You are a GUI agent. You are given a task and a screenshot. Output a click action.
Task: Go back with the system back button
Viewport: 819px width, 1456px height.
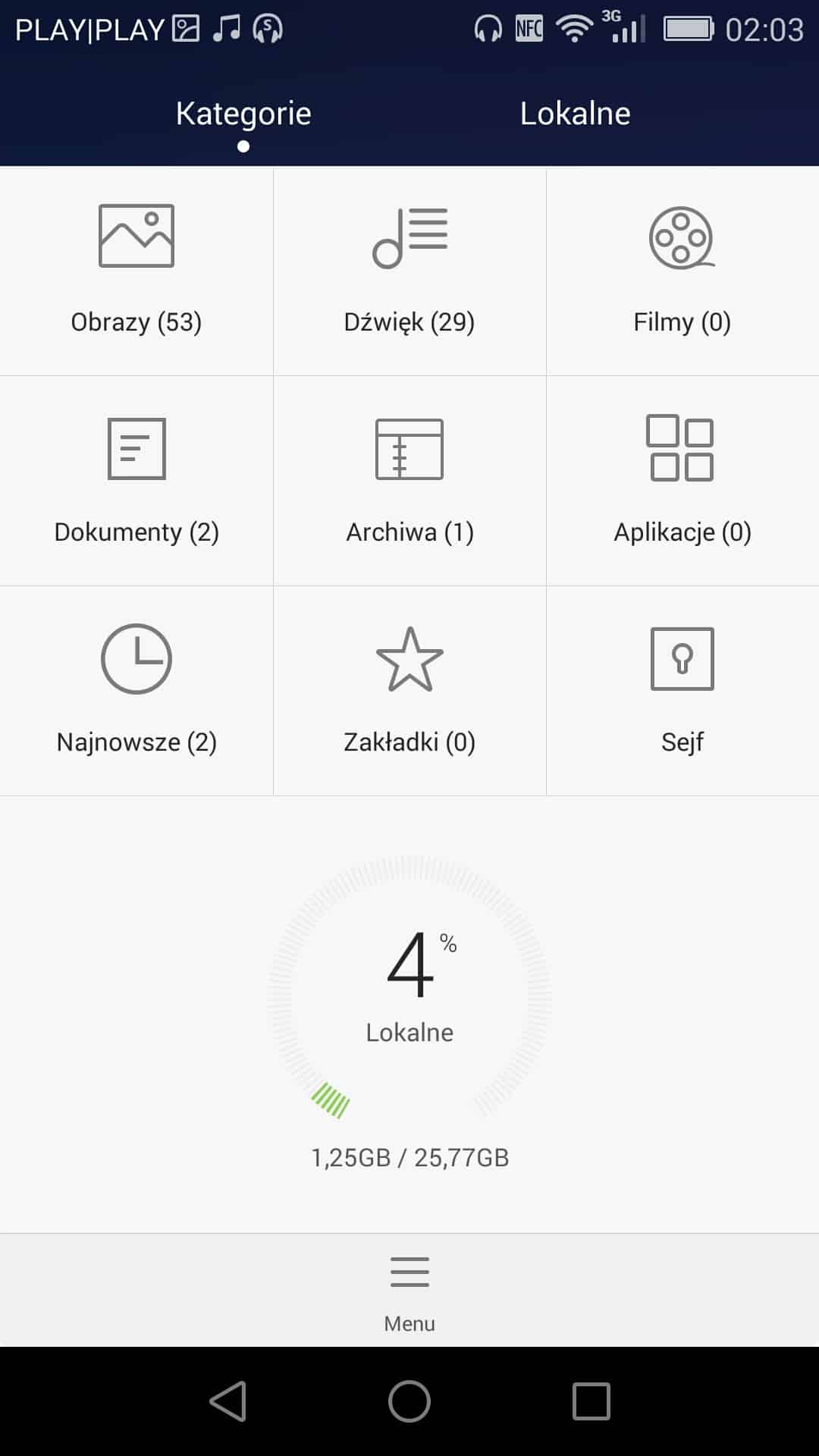point(227,1401)
